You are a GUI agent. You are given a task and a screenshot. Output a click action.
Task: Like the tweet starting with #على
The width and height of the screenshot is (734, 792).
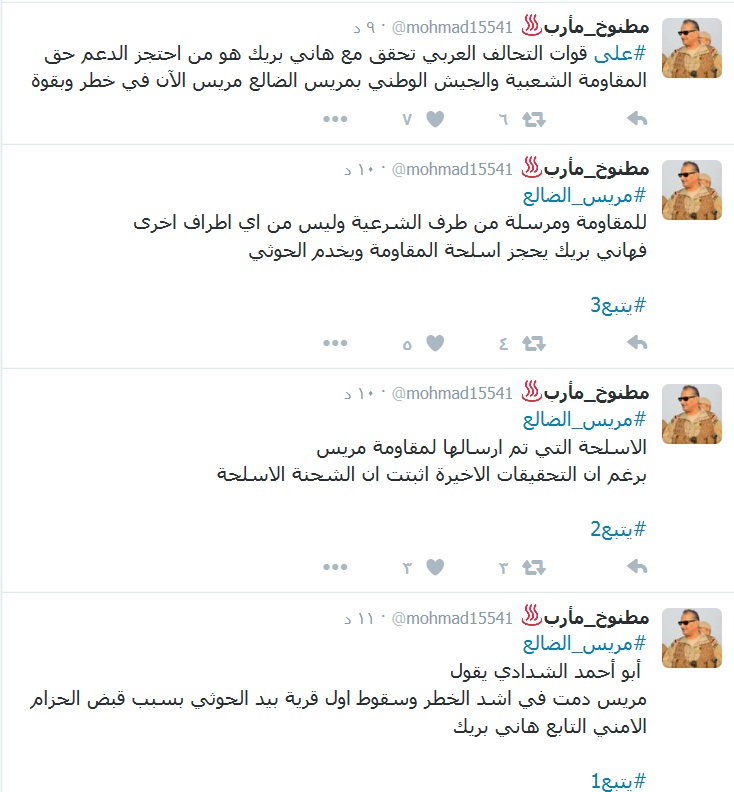434,119
